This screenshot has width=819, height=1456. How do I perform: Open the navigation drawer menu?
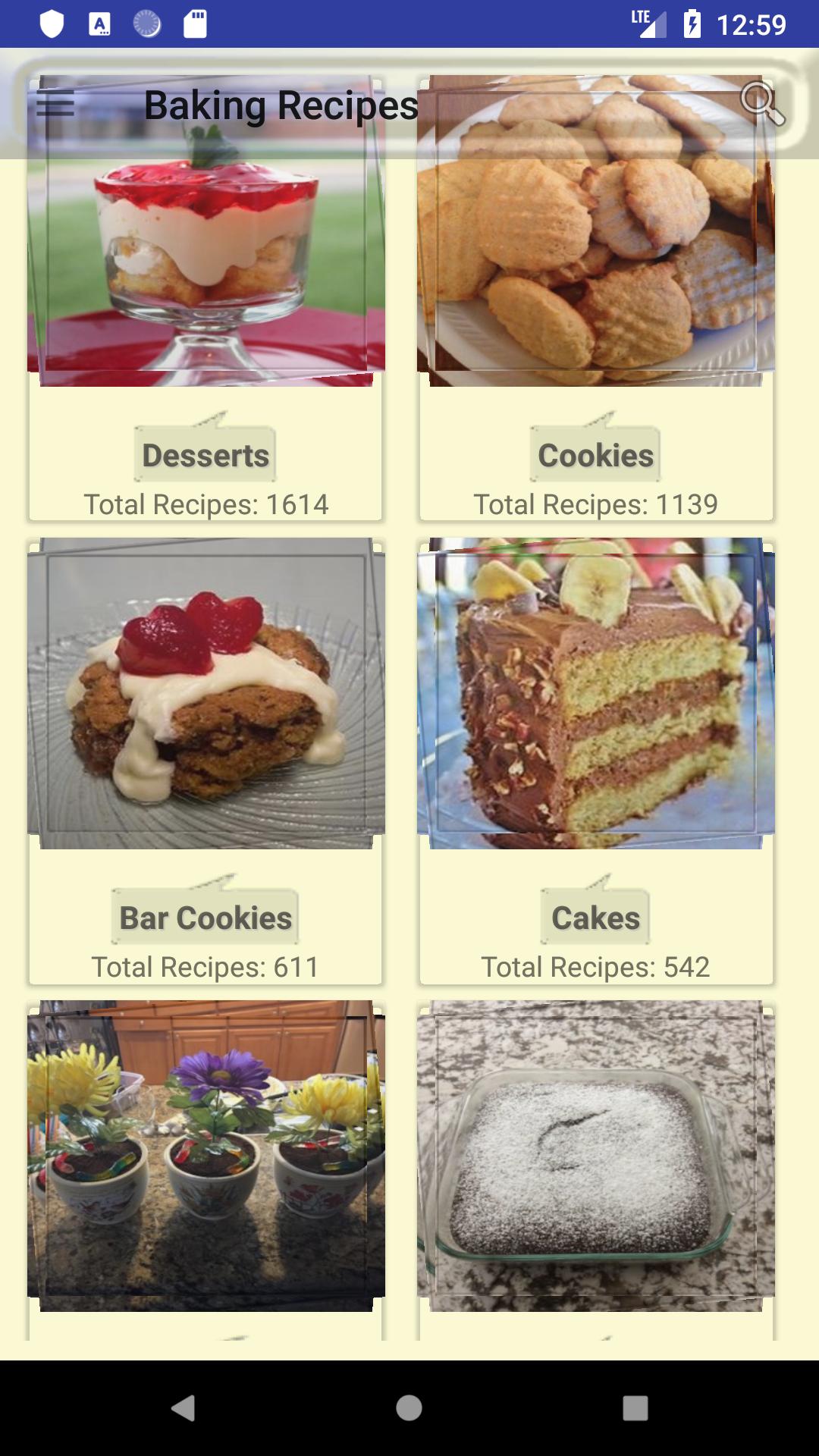pos(55,106)
